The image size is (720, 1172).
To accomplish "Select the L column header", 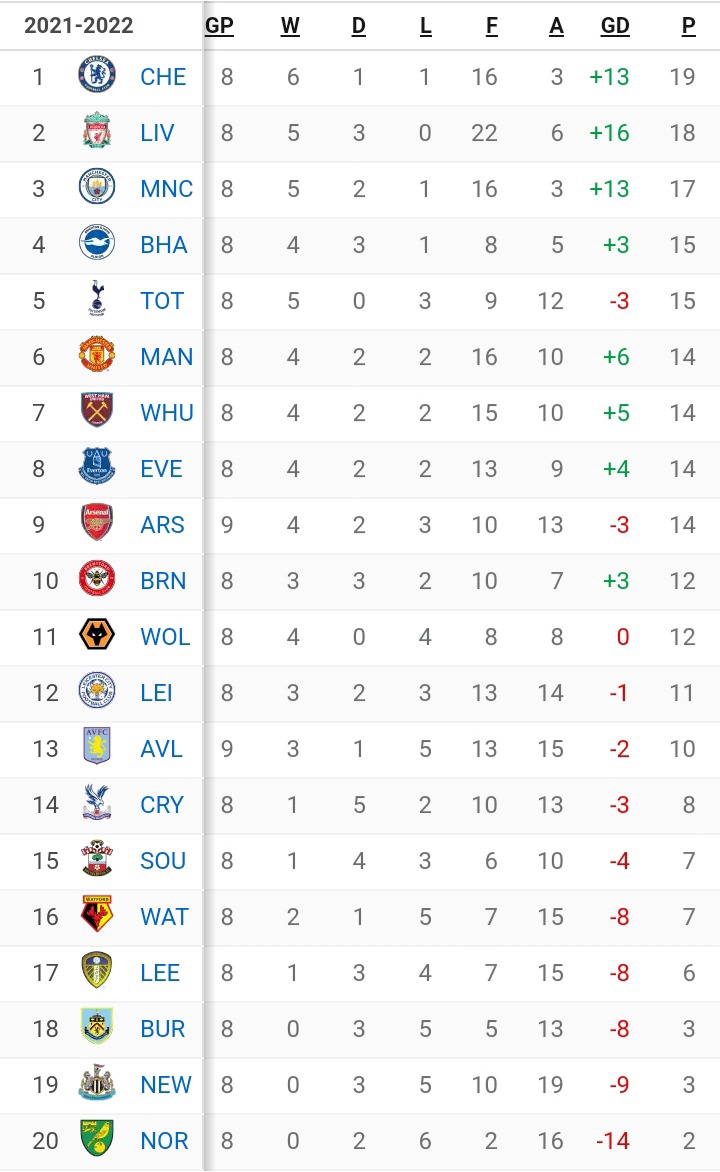I will click(425, 25).
